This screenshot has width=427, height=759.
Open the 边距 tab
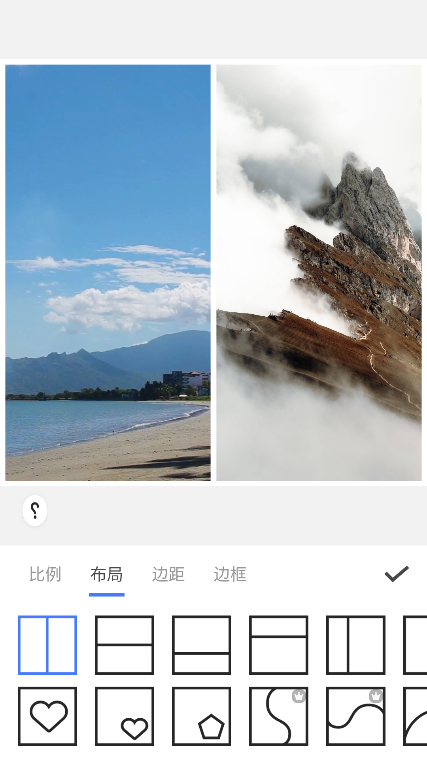(x=168, y=574)
